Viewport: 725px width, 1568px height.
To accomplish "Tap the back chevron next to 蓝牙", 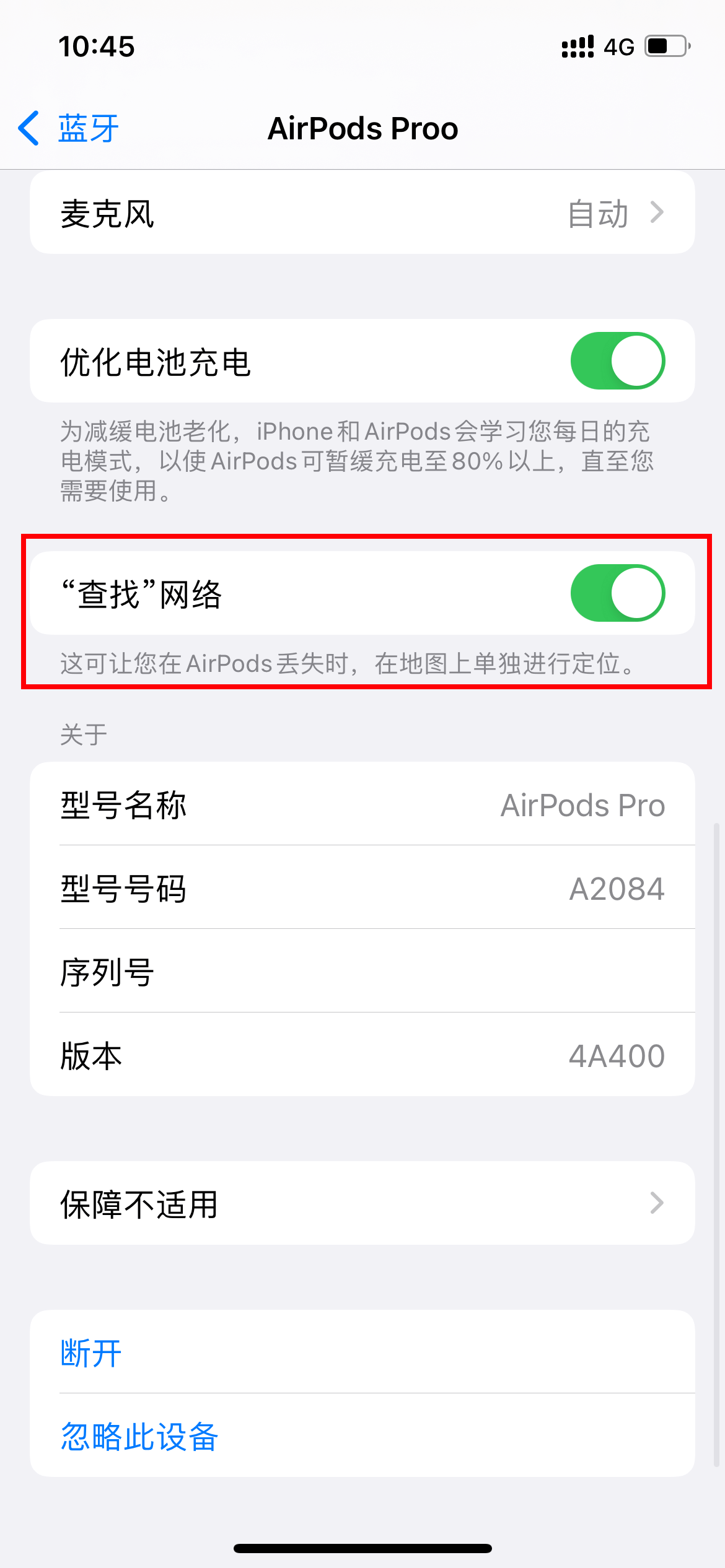I will tap(27, 127).
